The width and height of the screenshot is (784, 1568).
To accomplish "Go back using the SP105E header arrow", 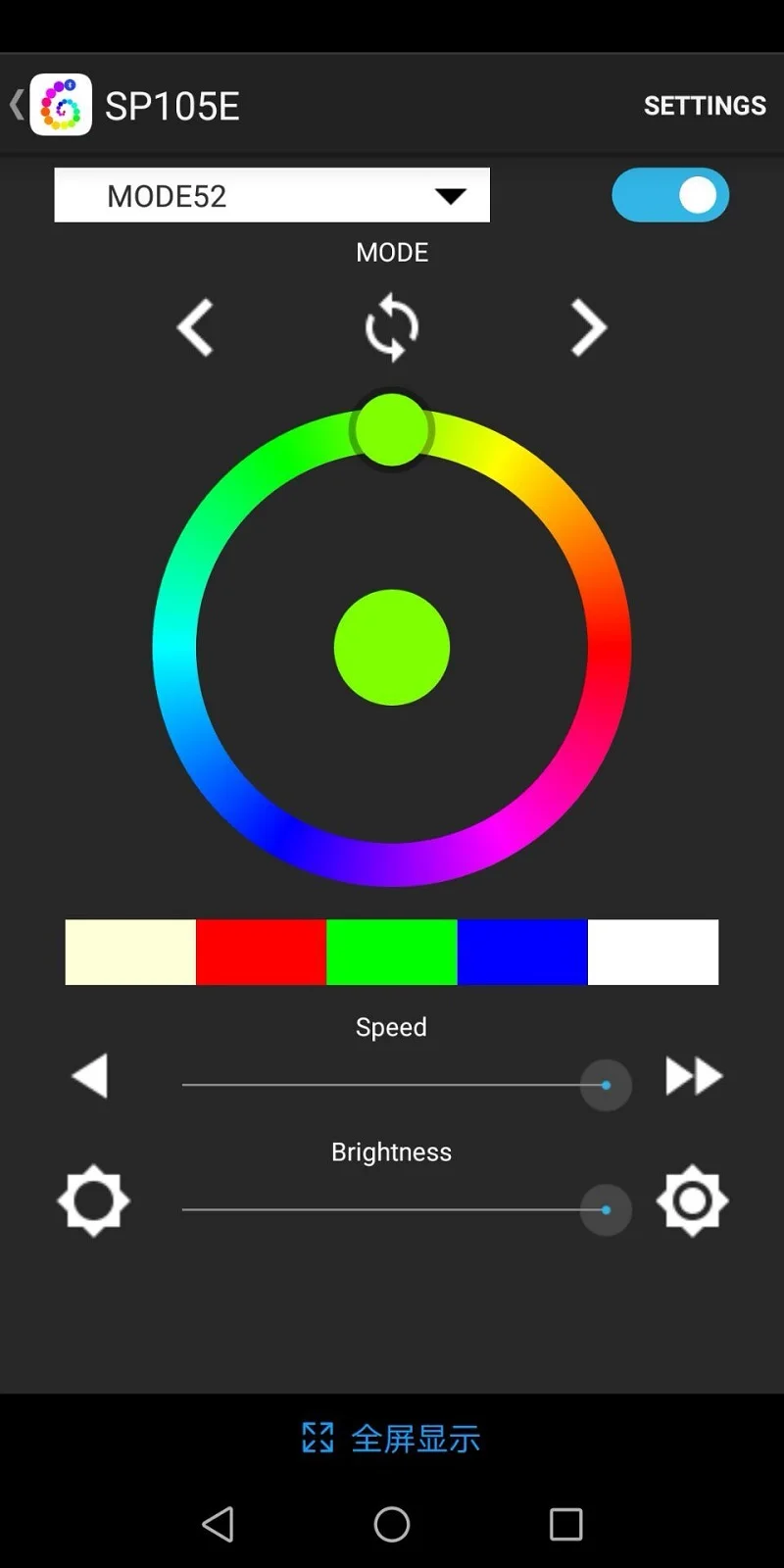I will tap(17, 105).
